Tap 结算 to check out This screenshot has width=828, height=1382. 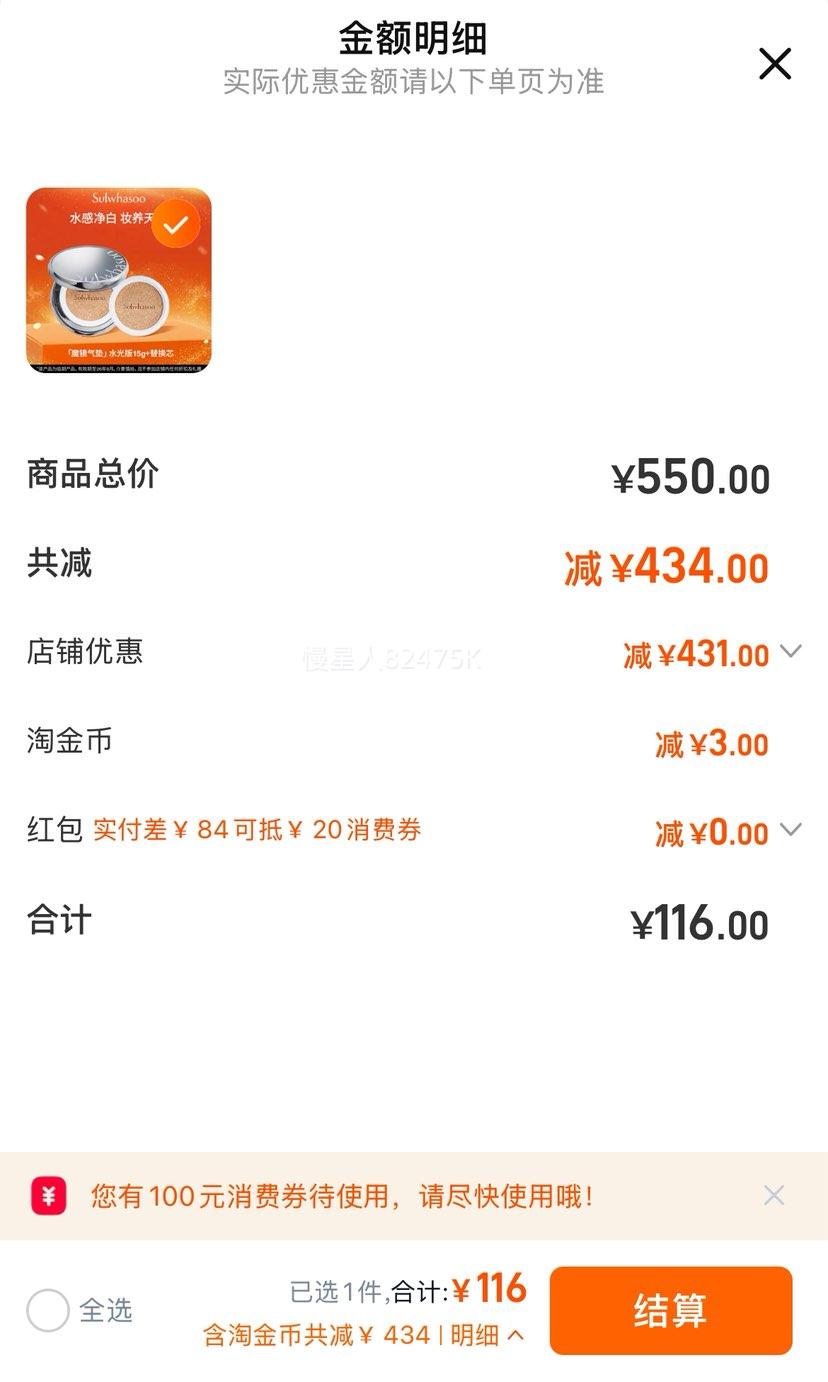click(x=670, y=1310)
